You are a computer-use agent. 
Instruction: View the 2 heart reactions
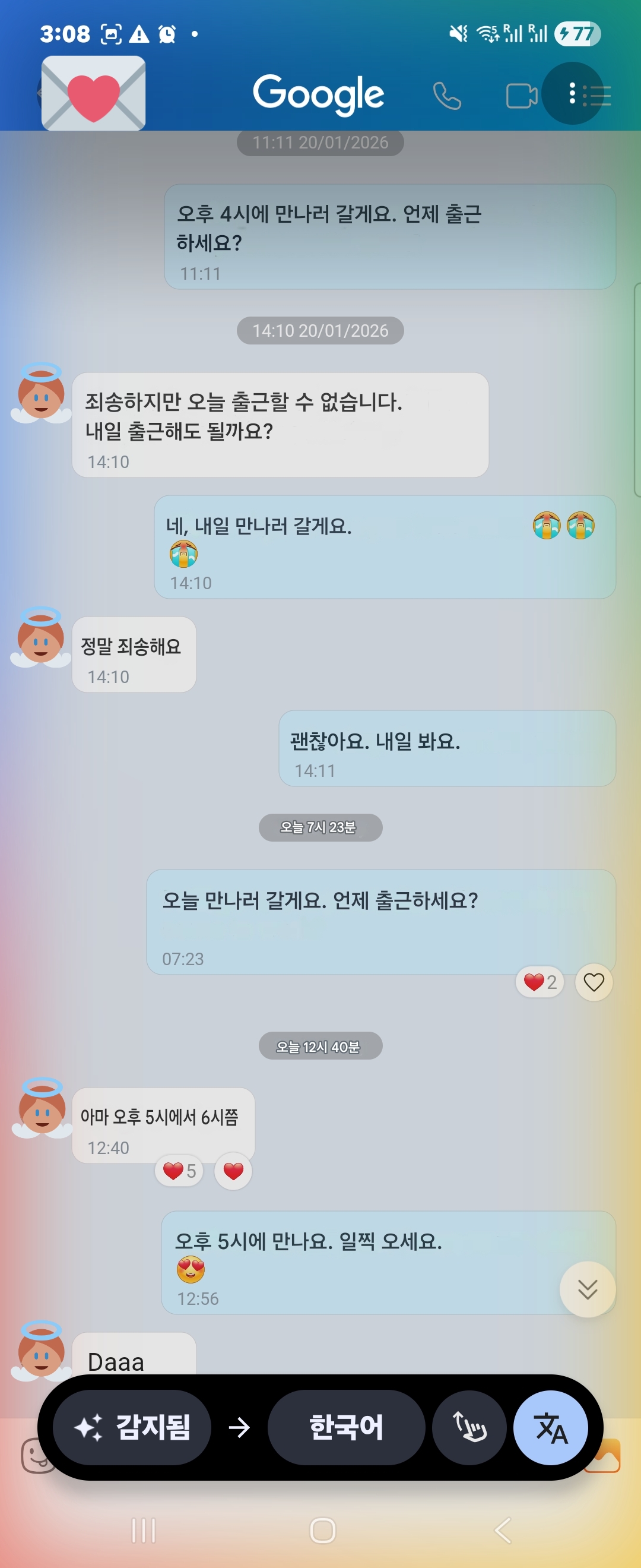click(x=540, y=982)
